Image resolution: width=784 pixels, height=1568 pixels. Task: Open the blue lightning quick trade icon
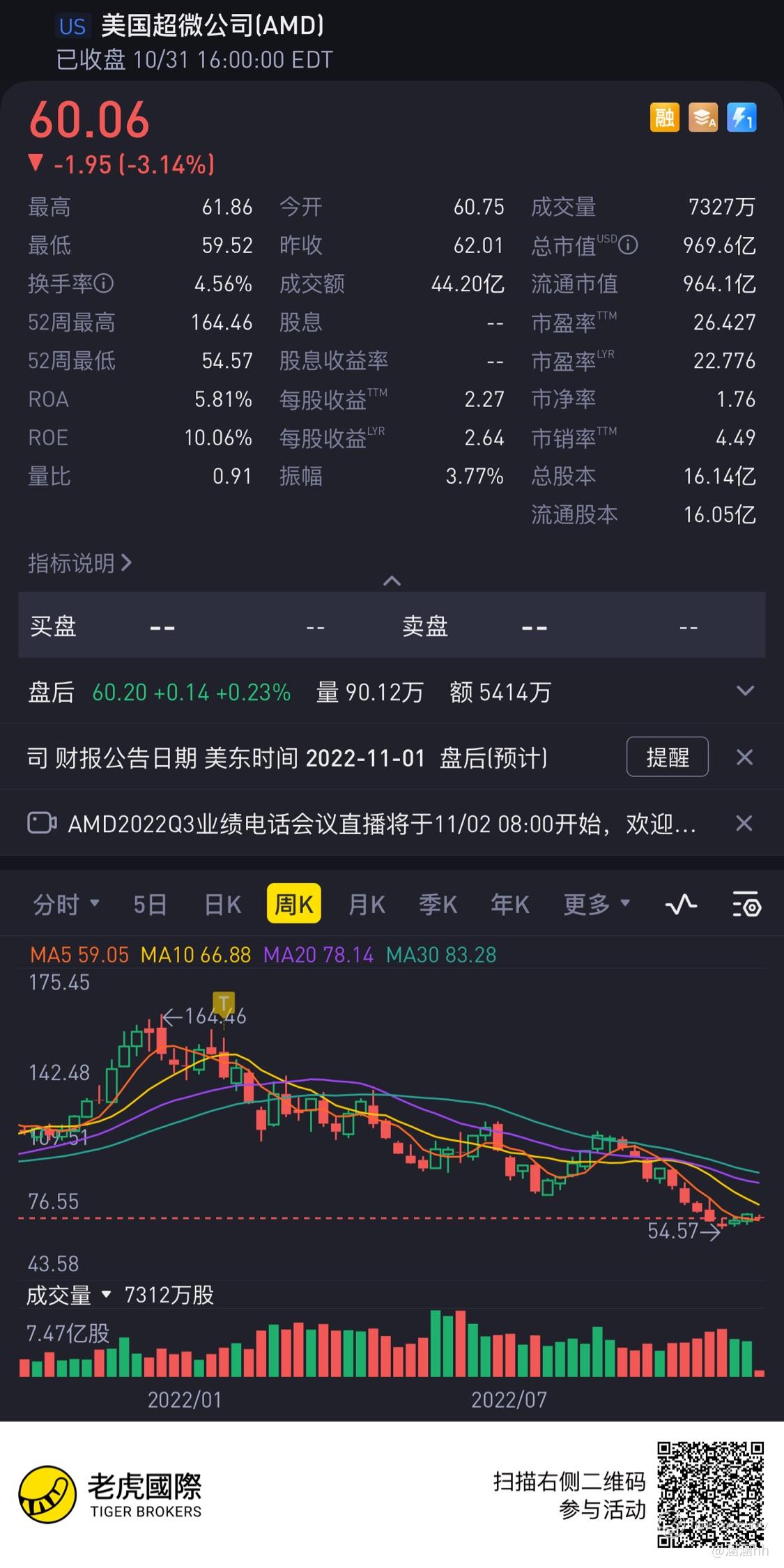pyautogui.click(x=741, y=117)
